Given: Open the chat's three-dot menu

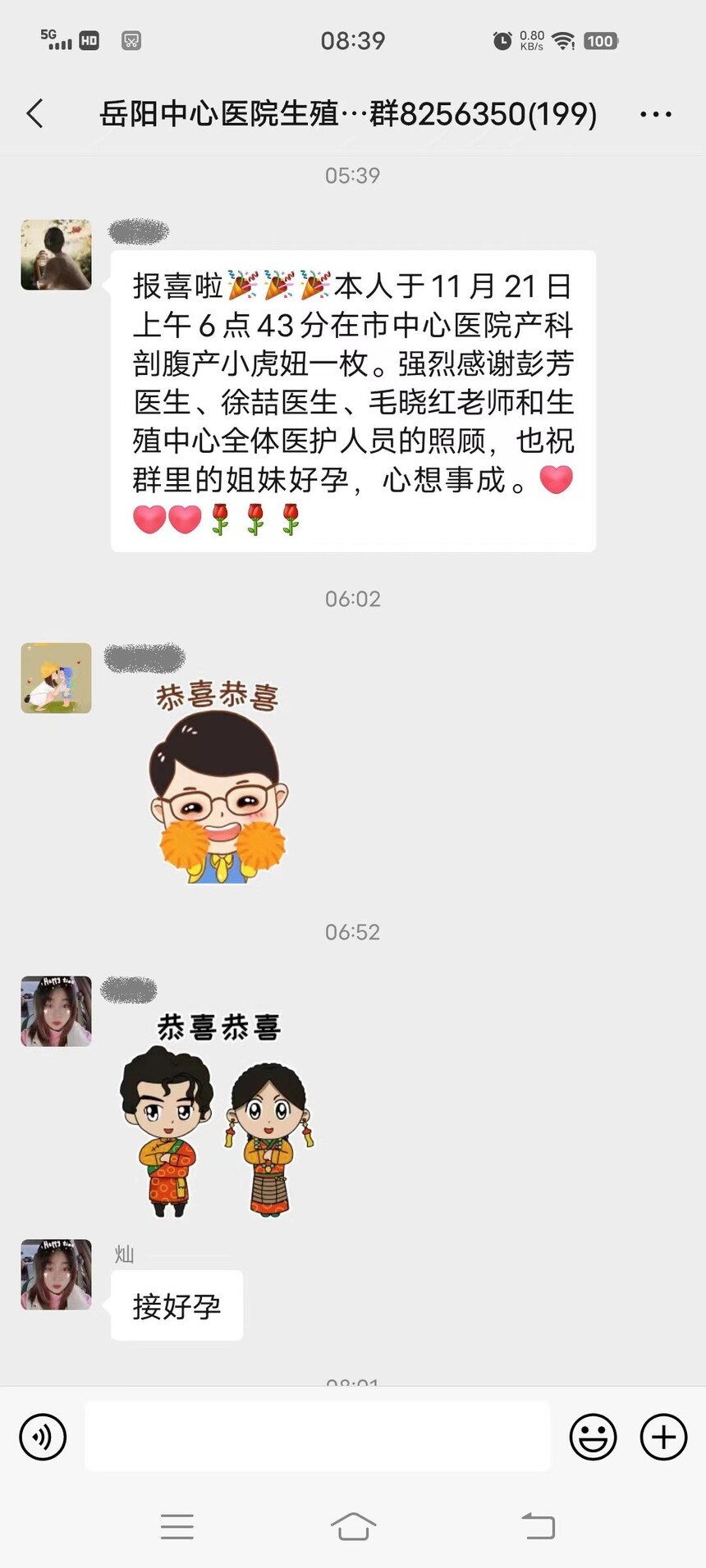Looking at the screenshot, I should (x=655, y=115).
